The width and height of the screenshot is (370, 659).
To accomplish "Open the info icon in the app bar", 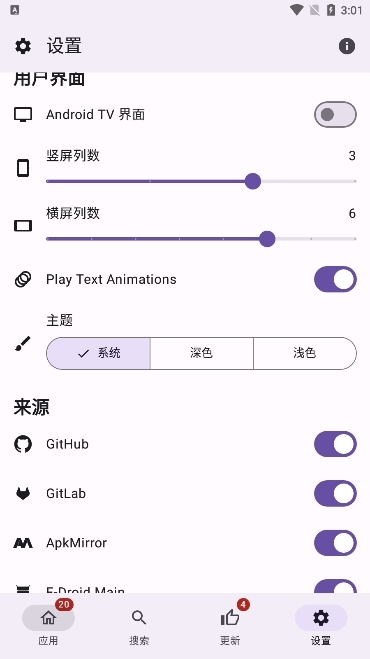I will (x=346, y=46).
